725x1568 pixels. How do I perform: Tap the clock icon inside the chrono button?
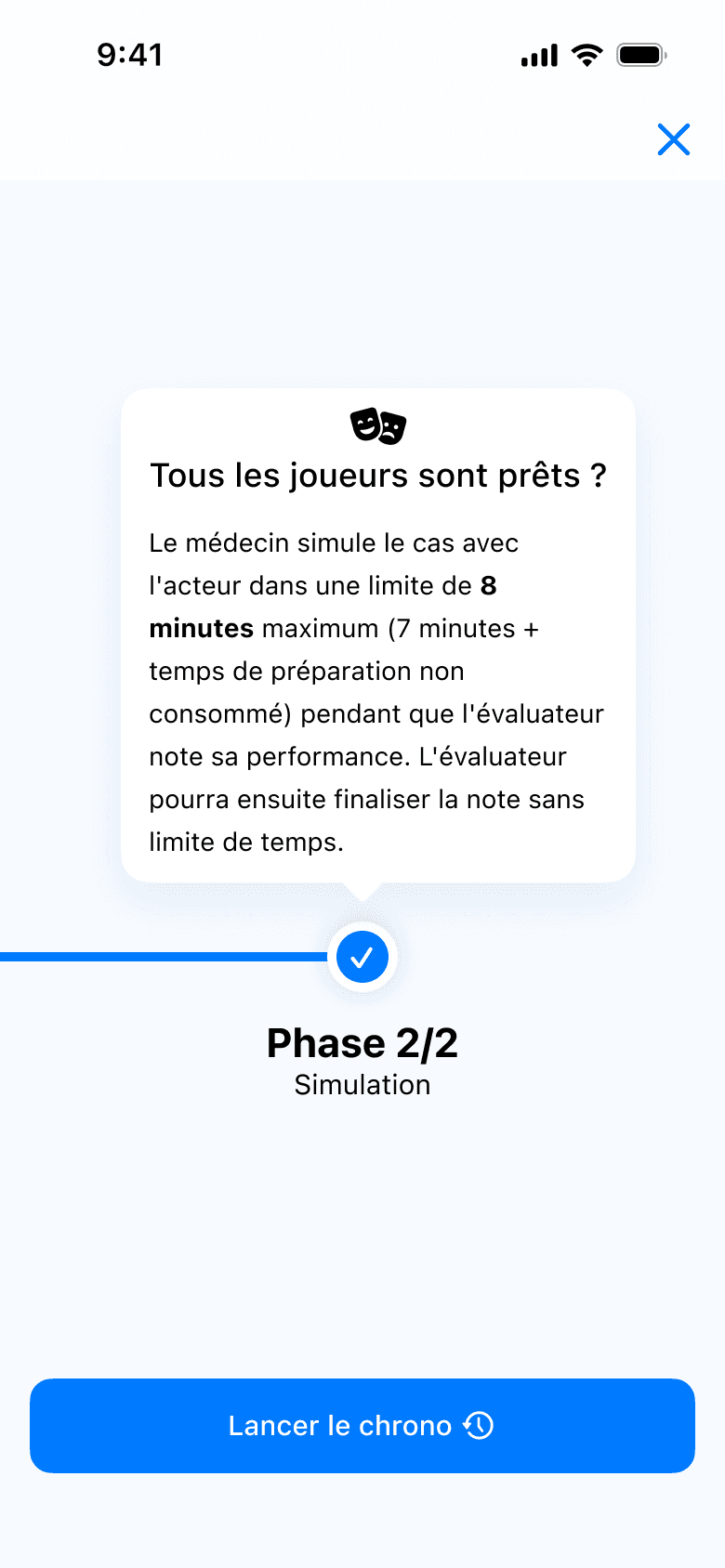pos(477,1425)
